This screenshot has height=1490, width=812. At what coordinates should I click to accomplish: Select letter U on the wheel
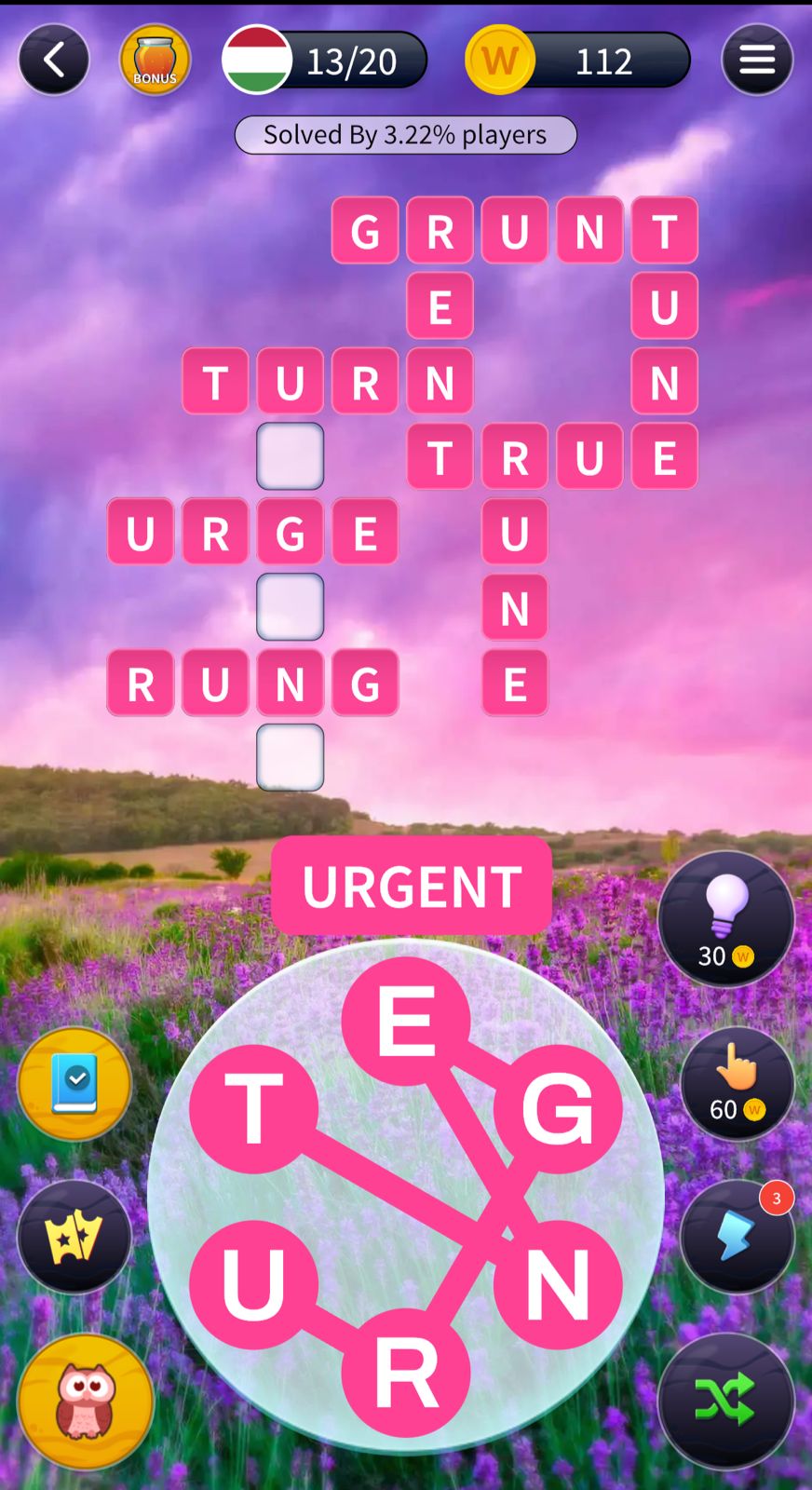click(x=253, y=1283)
